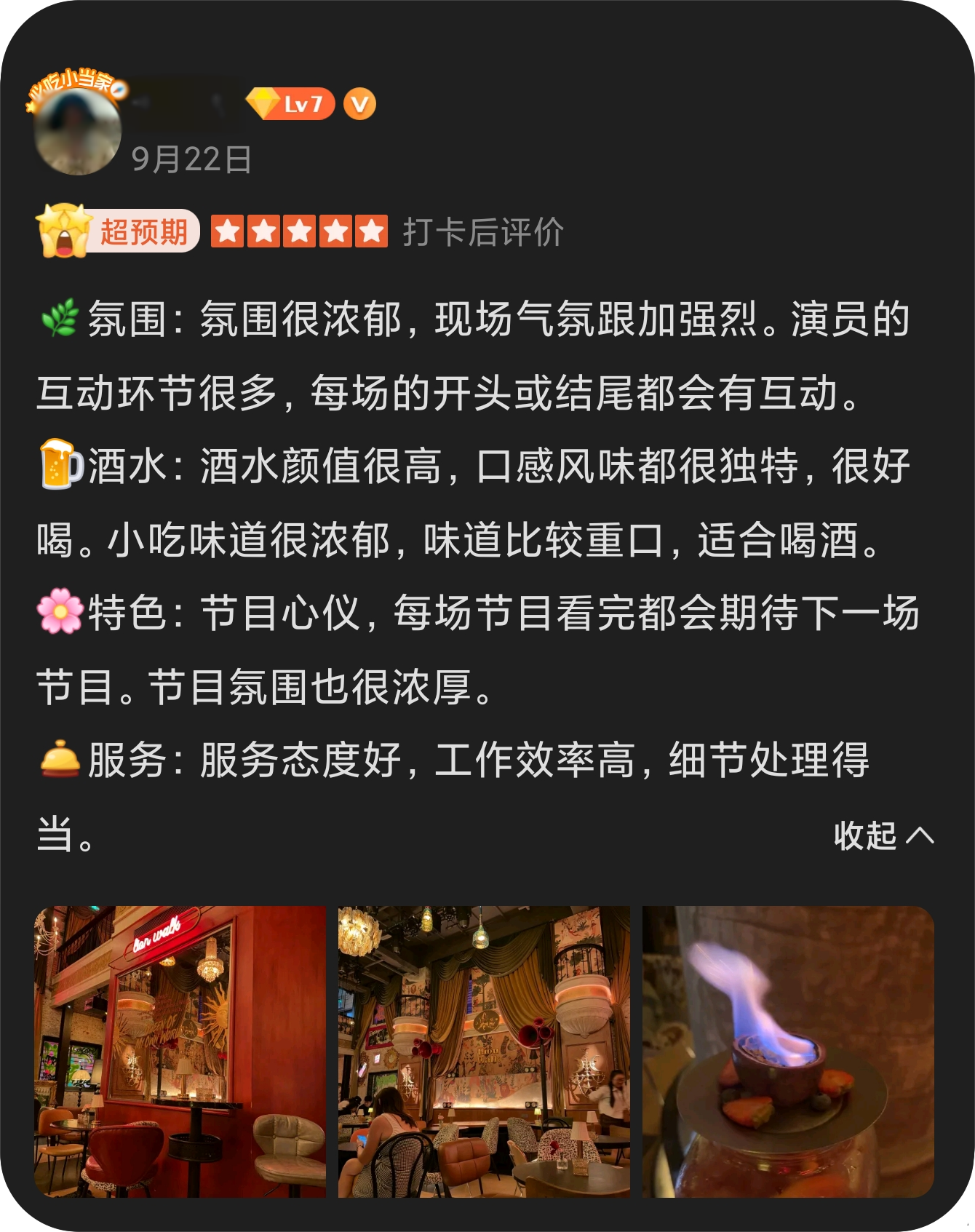Open the reviewer's profile avatar
The image size is (975, 1232).
pyautogui.click(x=77, y=132)
